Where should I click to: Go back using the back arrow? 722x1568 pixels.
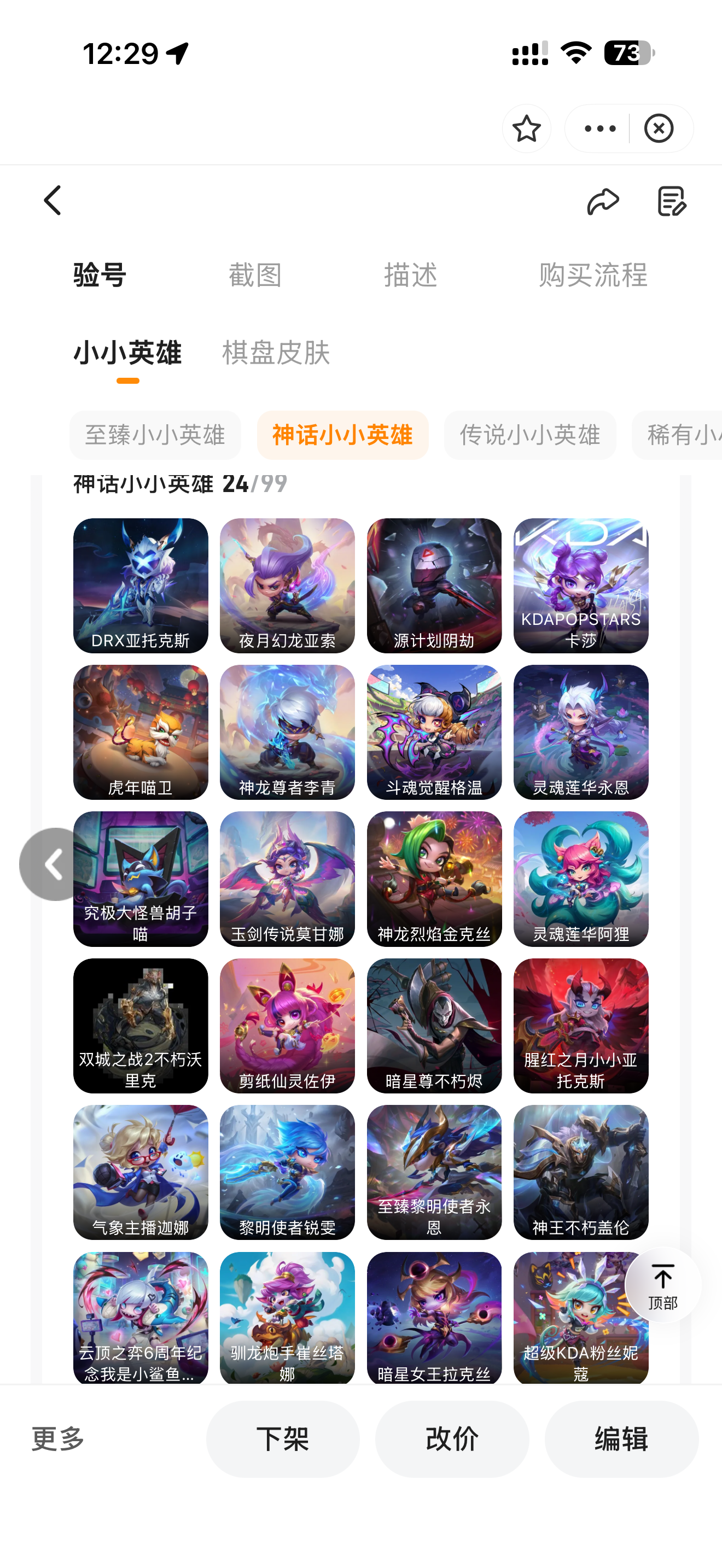(x=53, y=201)
